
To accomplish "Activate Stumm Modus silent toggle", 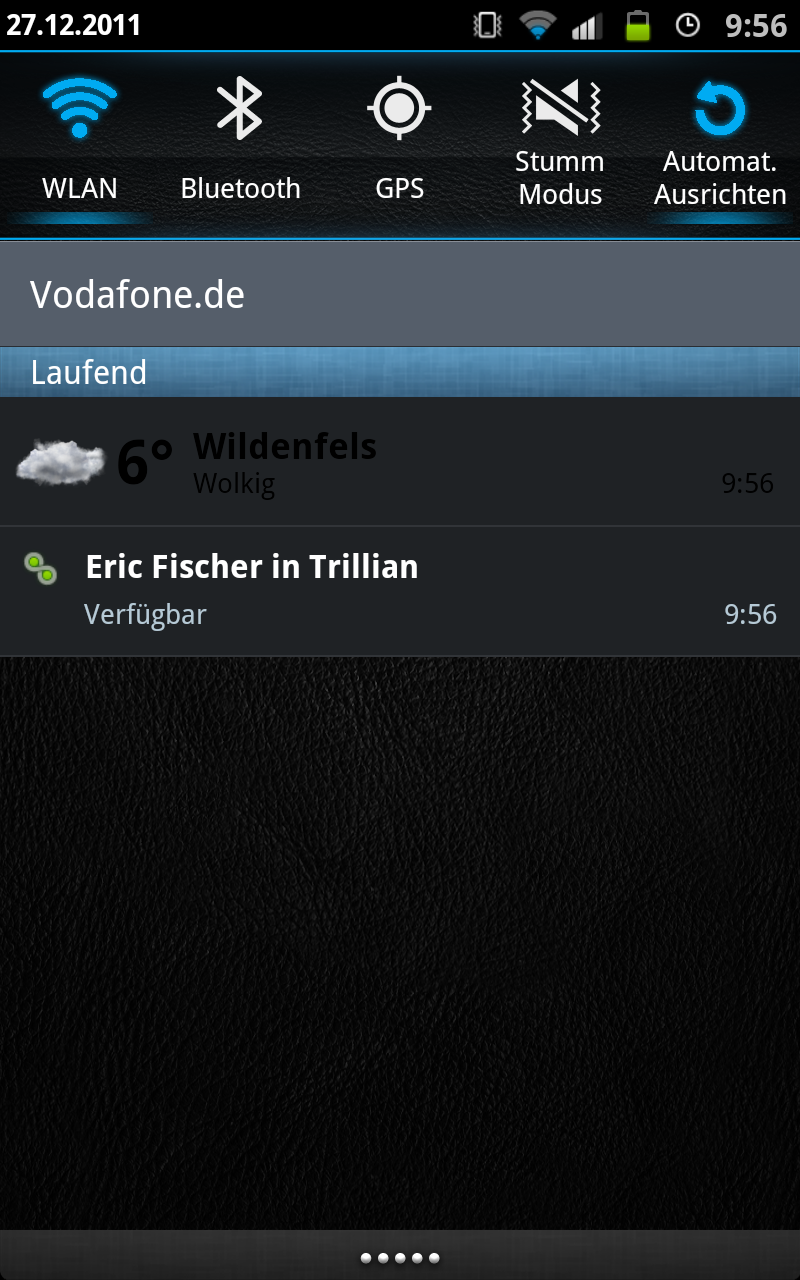I will [x=560, y=143].
